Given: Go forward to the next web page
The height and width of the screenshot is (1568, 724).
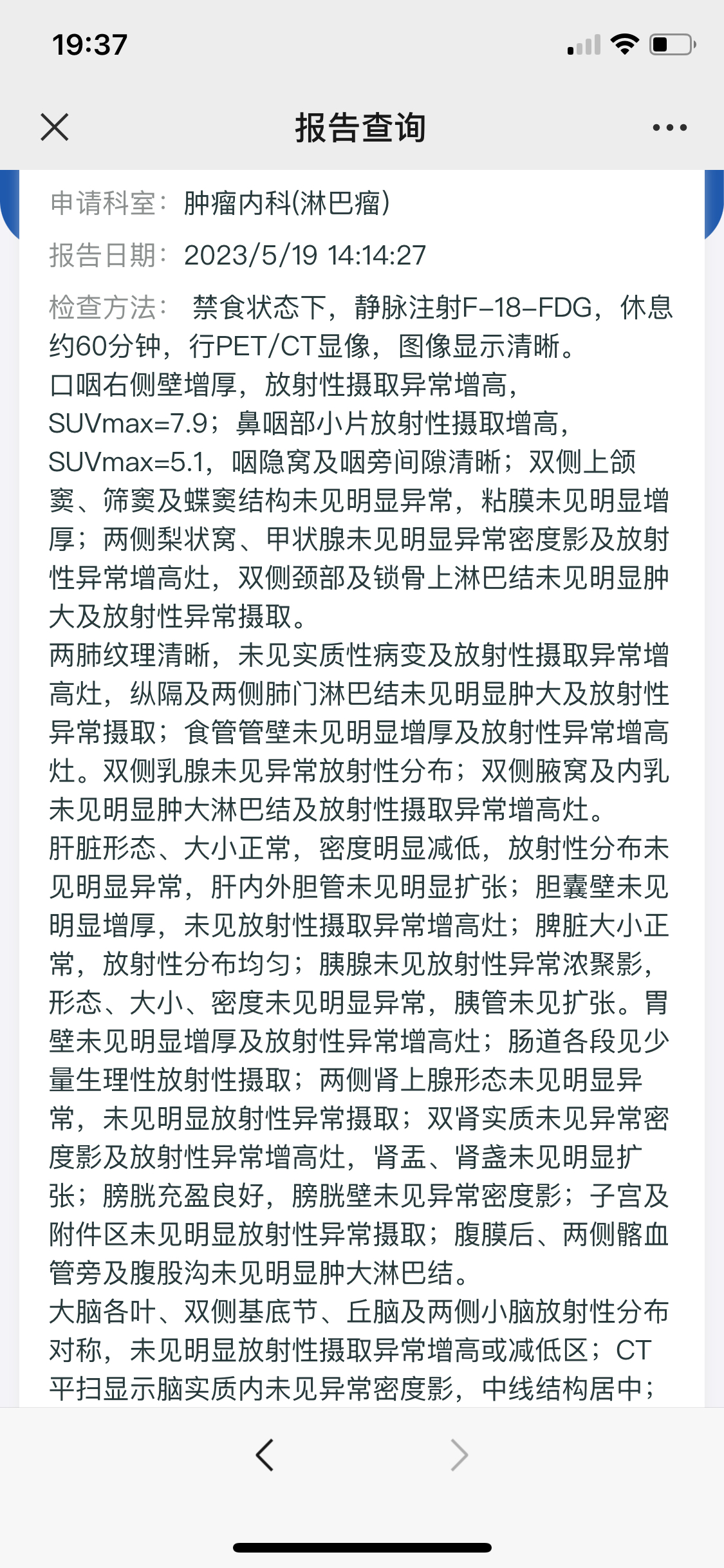Looking at the screenshot, I should point(459,1455).
